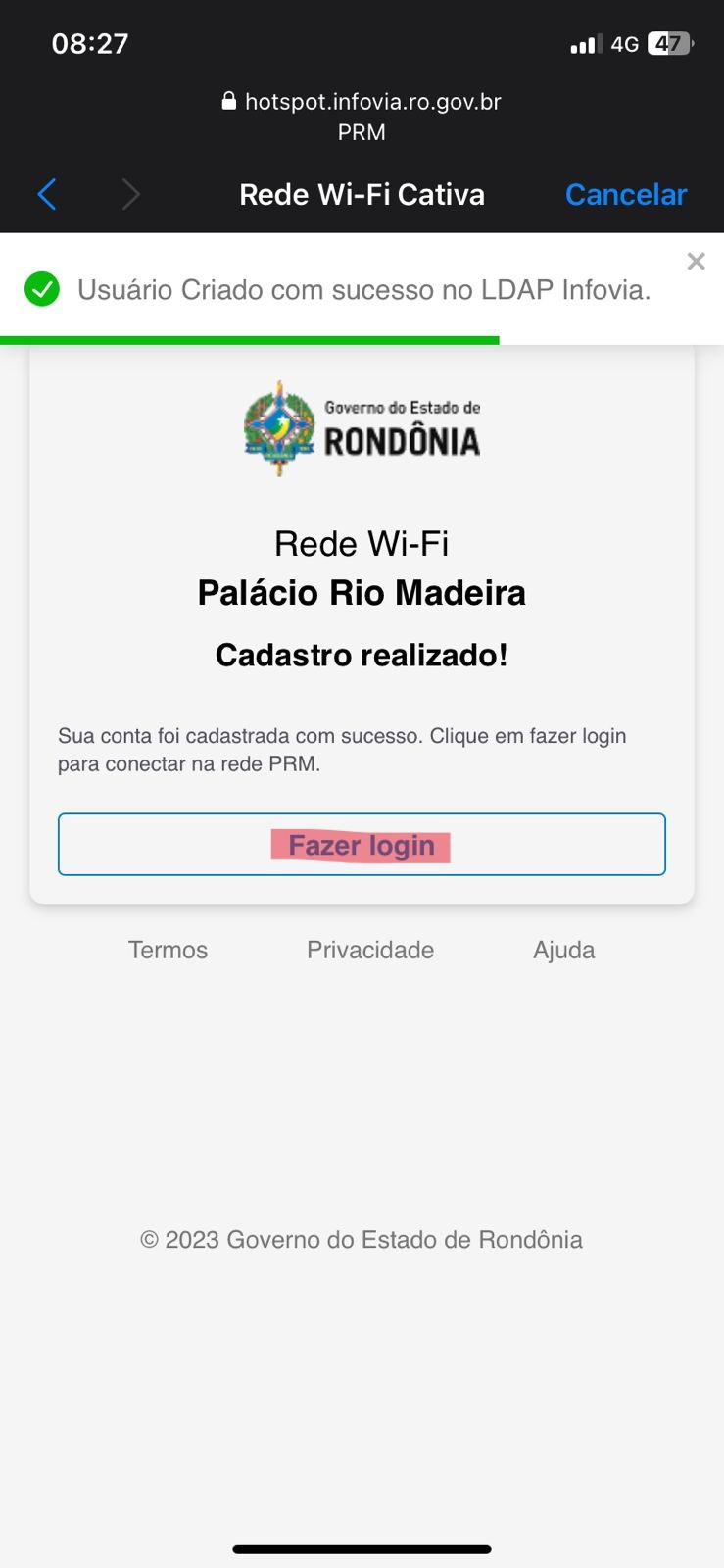The width and height of the screenshot is (724, 1568).
Task: Tap the Governo de Rondônia coat of arms logo
Action: click(x=278, y=426)
